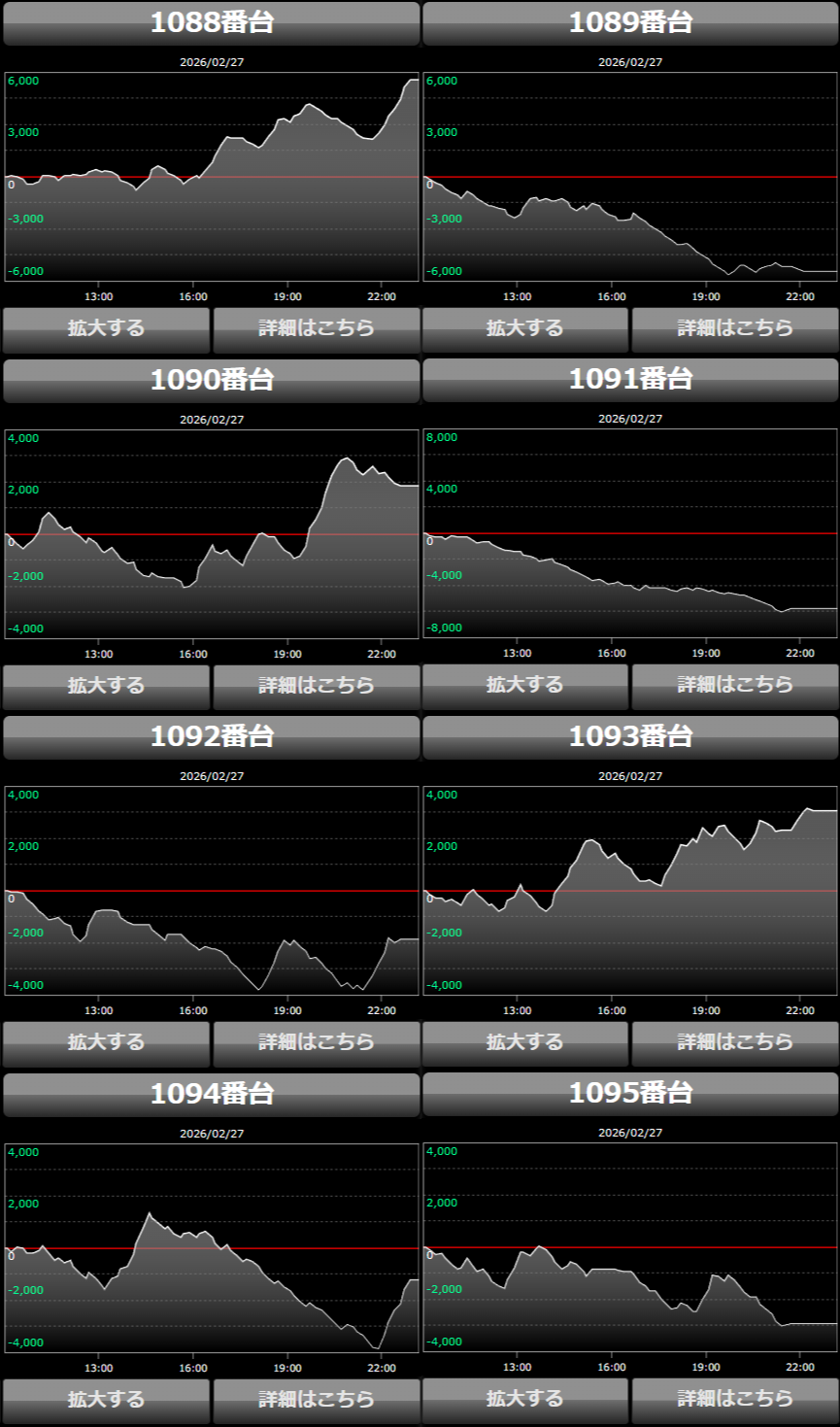840x1427 pixels.
Task: Open 詳細はこちら under 1090番台
Action: [x=317, y=686]
